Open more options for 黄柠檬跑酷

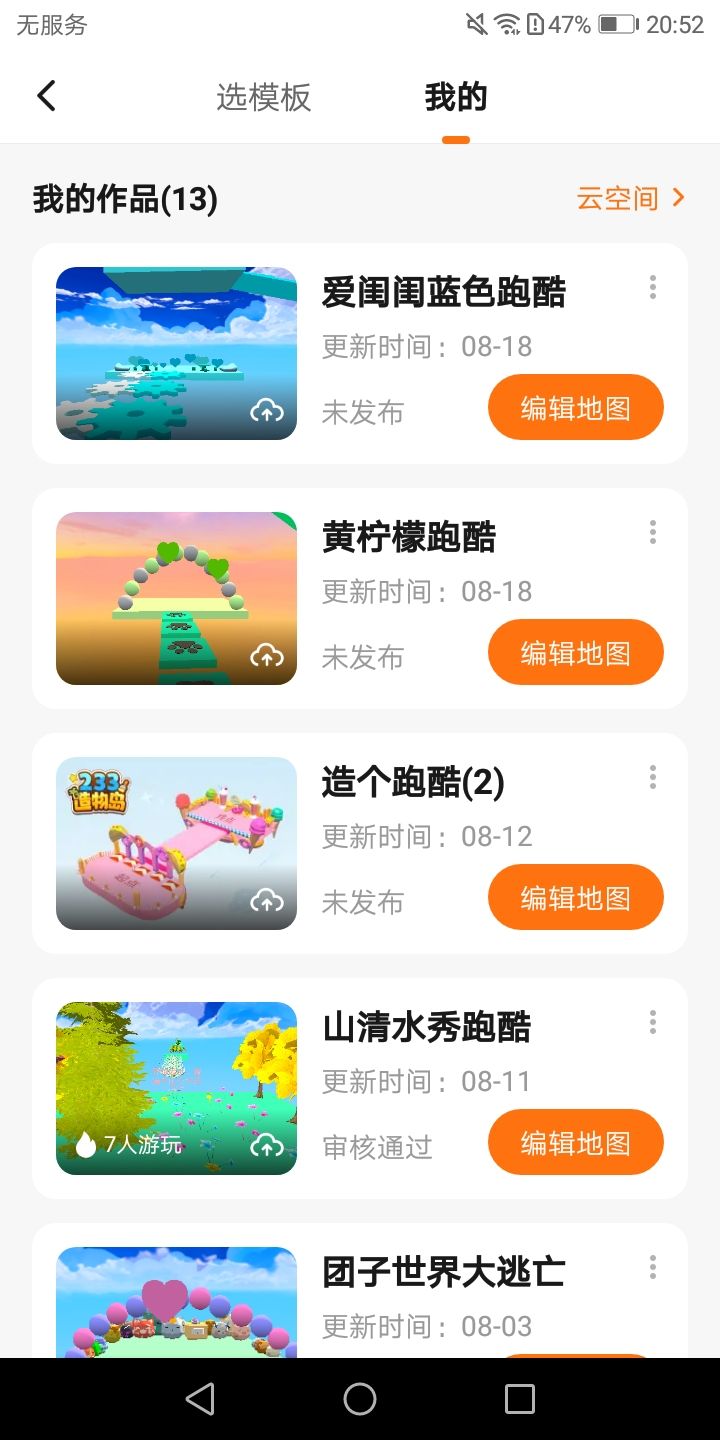coord(653,533)
